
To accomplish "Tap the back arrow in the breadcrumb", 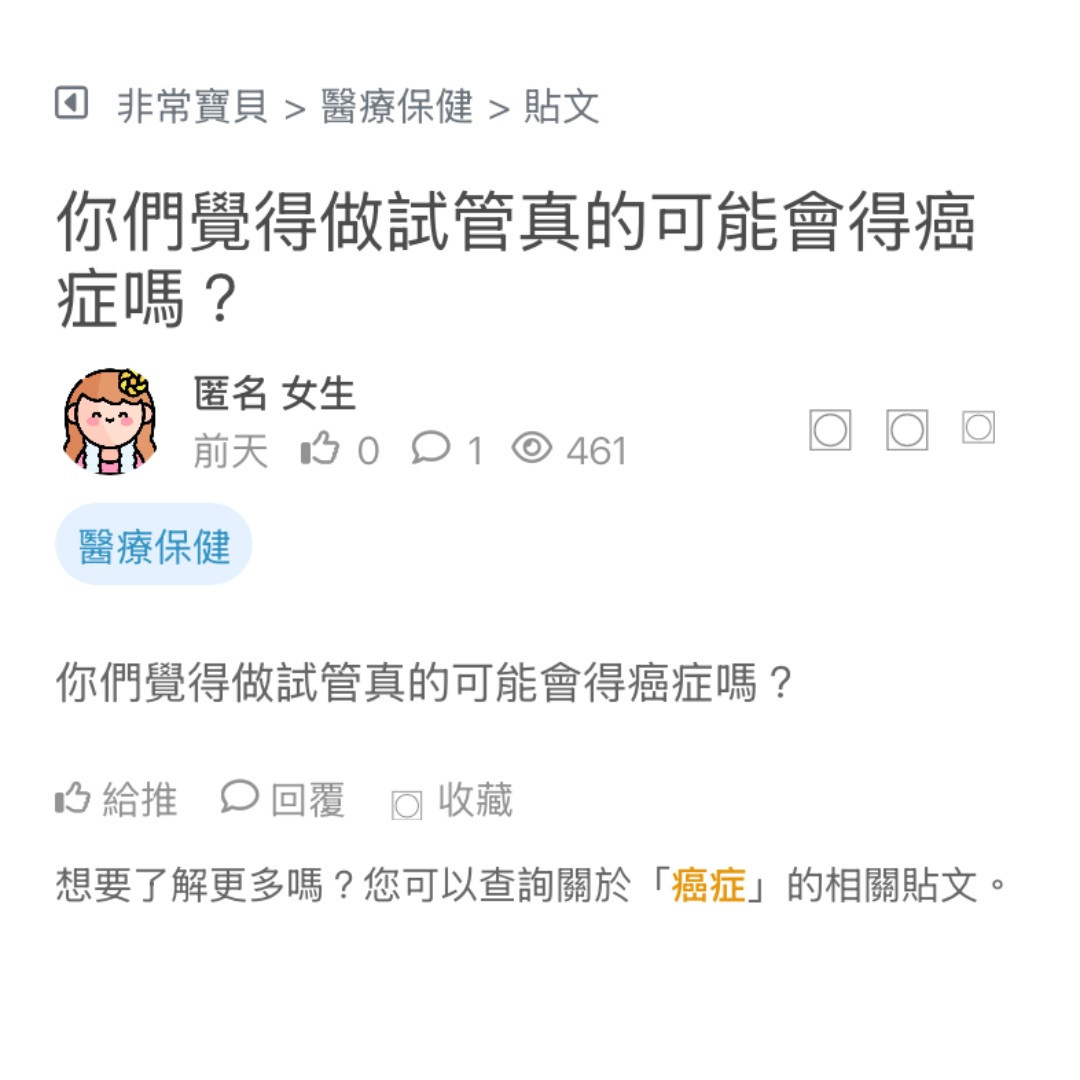I will (71, 103).
